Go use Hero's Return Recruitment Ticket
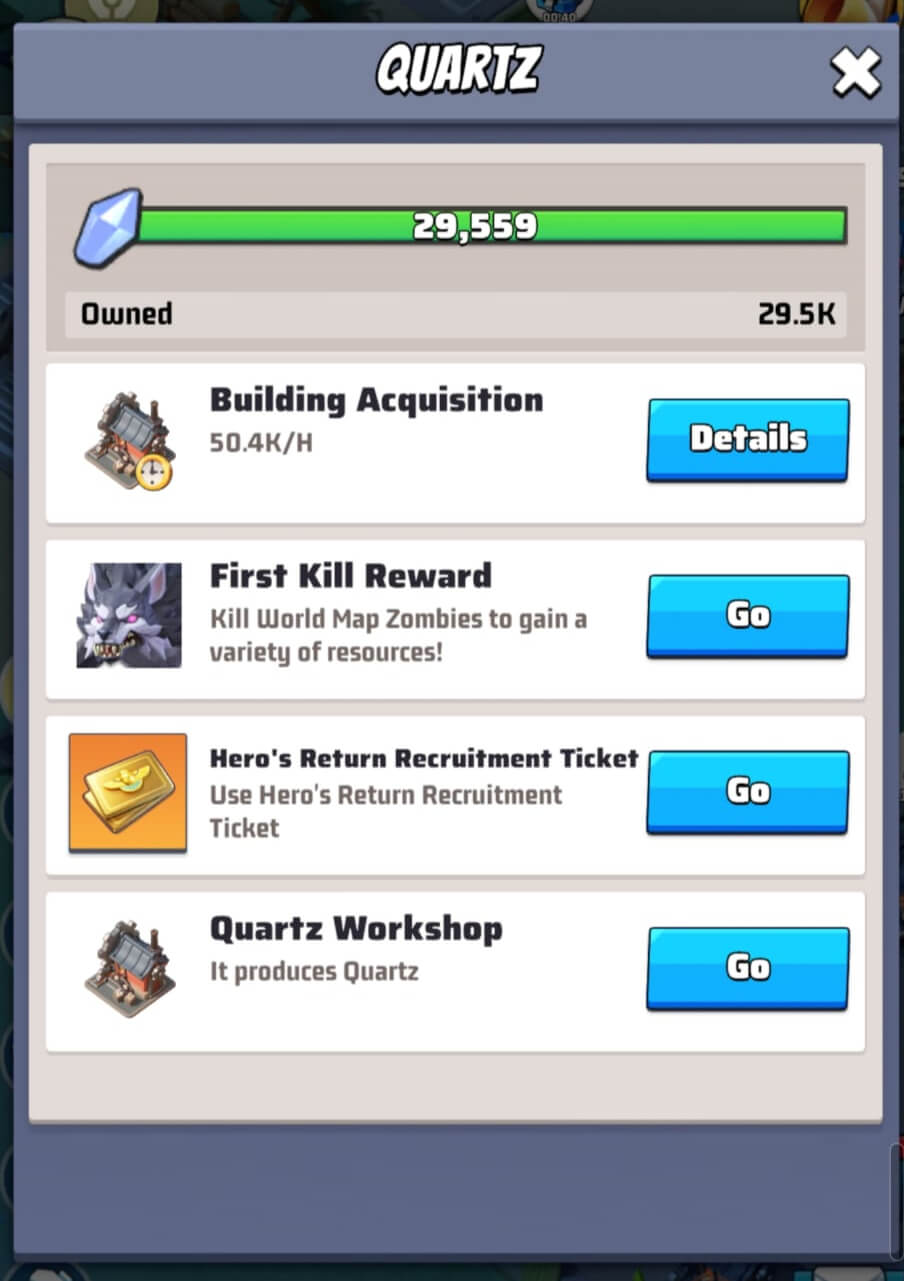 point(748,791)
